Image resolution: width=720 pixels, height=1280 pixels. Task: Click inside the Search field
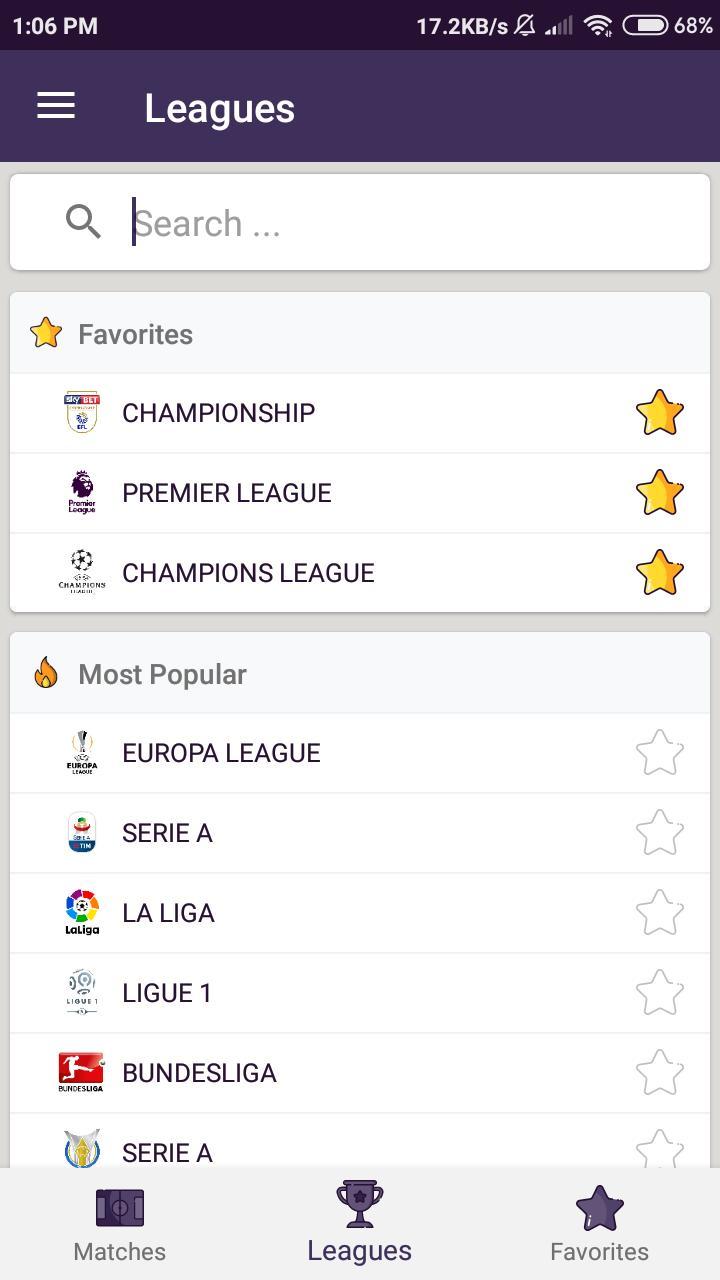pos(300,222)
